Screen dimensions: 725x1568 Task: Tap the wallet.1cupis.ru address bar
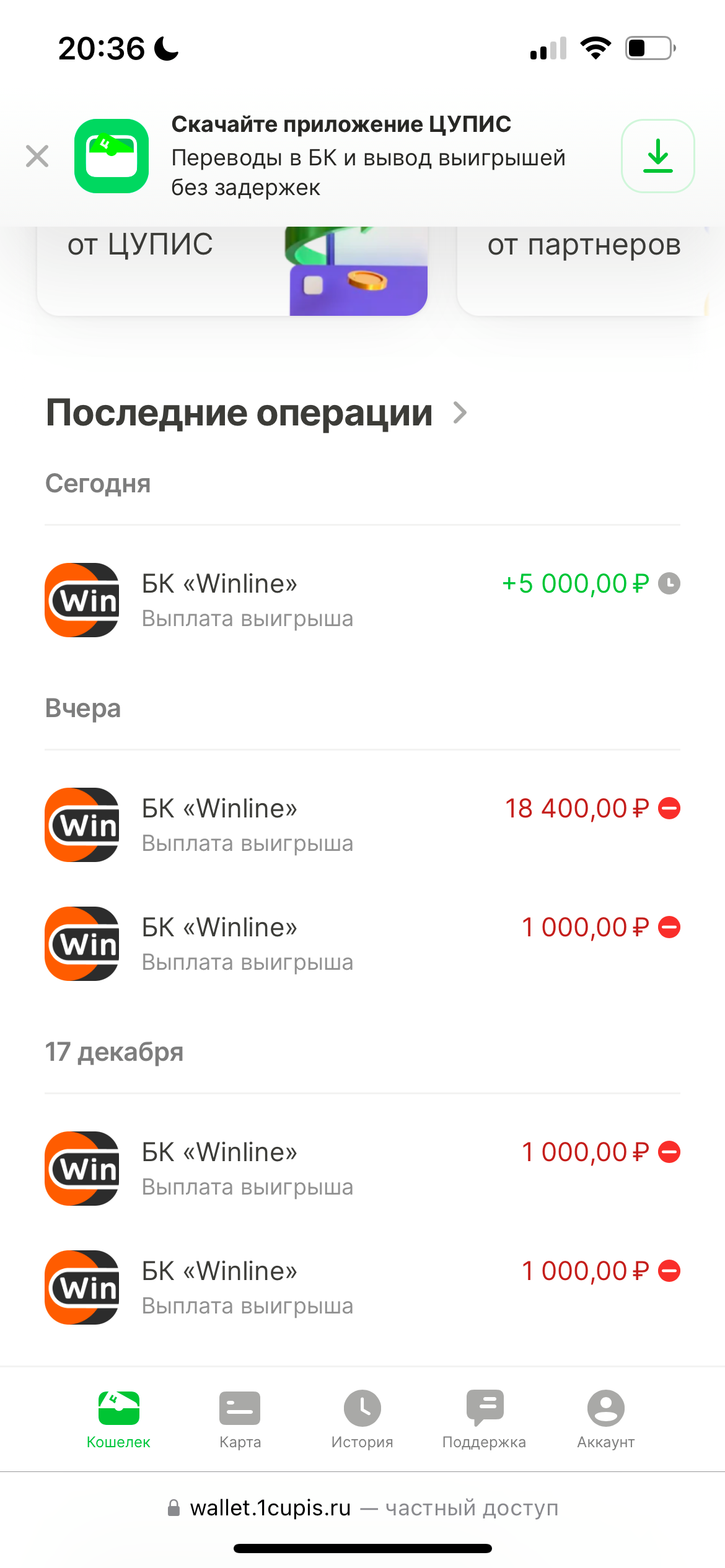click(362, 1508)
